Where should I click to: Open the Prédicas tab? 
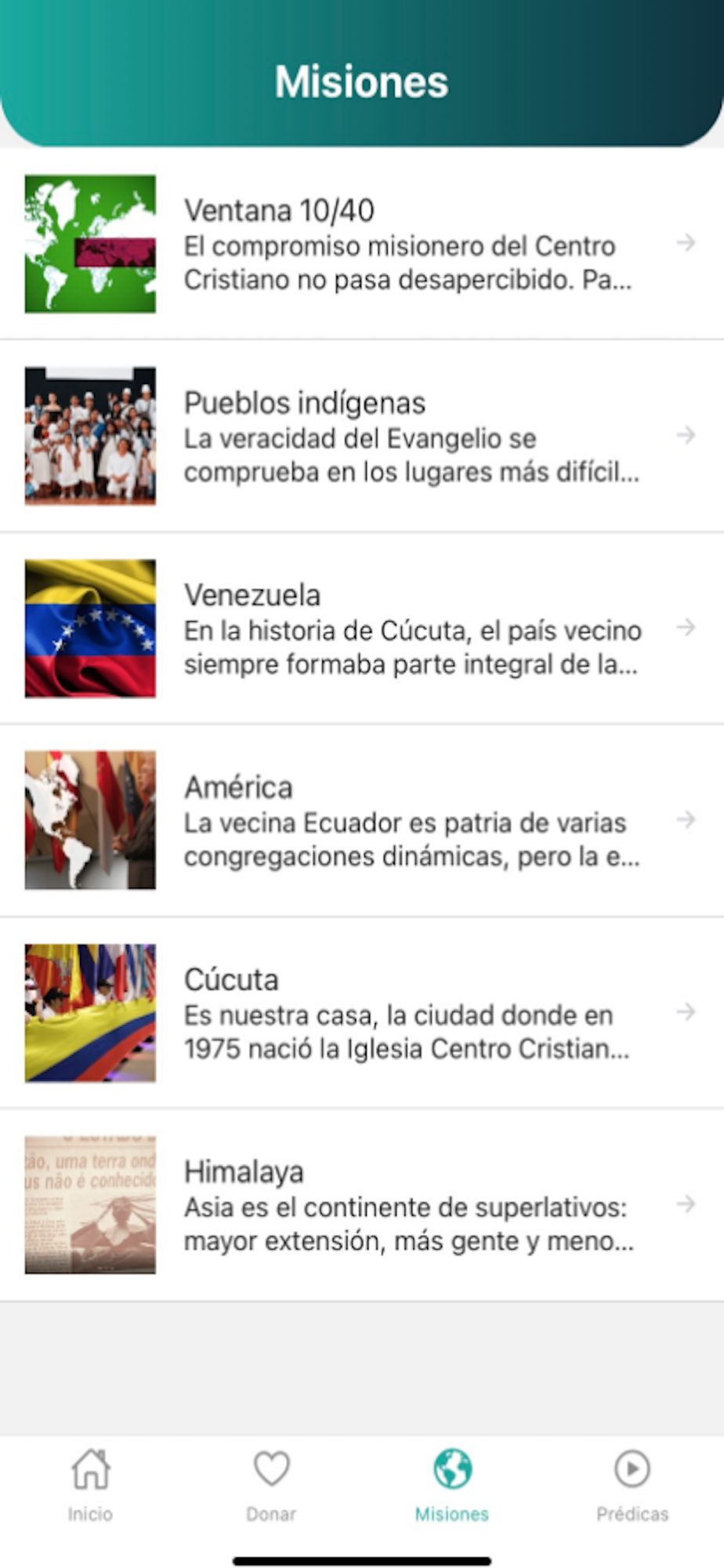point(632,1483)
